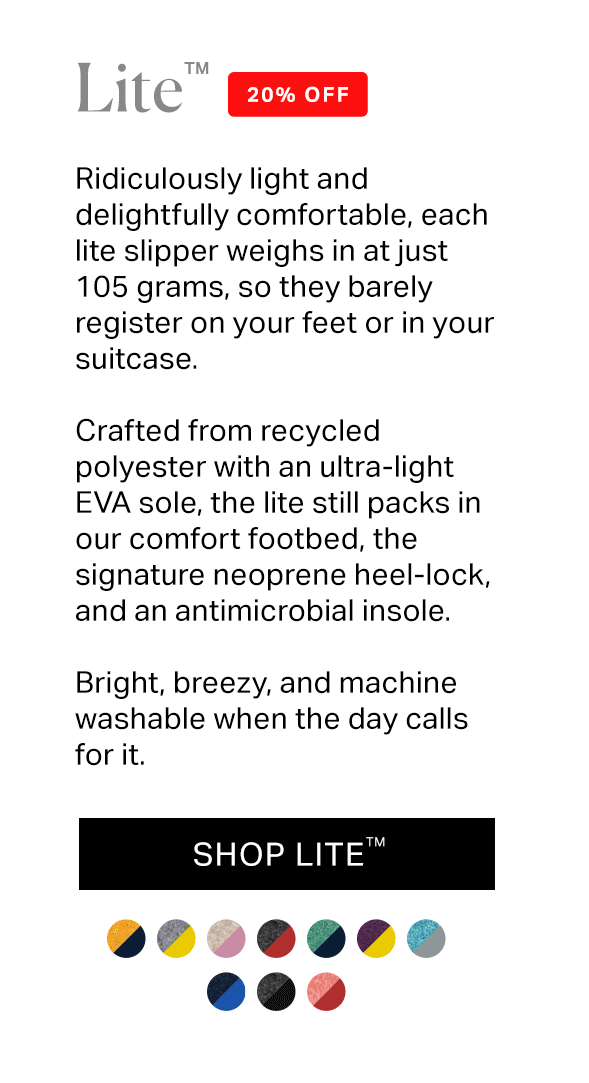This screenshot has width=589, height=1083.
Task: Pick the all-black color swatch
Action: coord(276,991)
